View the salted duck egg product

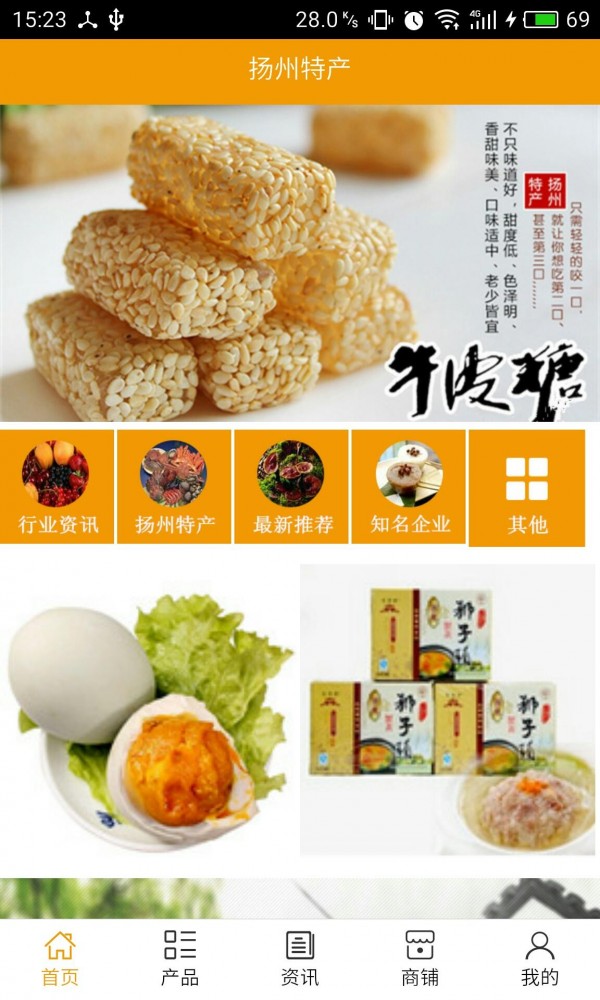click(148, 710)
